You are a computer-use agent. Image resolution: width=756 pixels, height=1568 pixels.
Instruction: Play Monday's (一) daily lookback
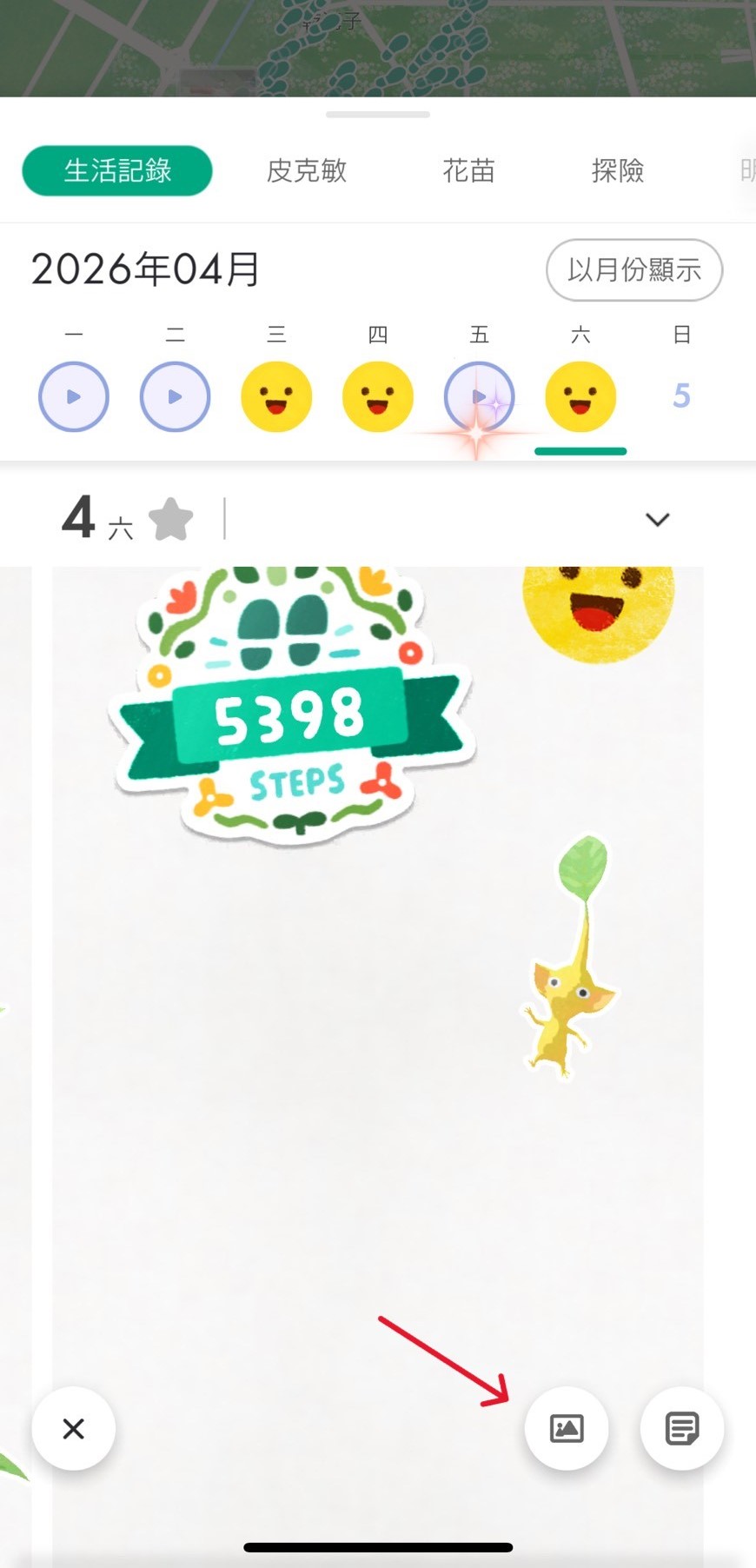point(74,396)
